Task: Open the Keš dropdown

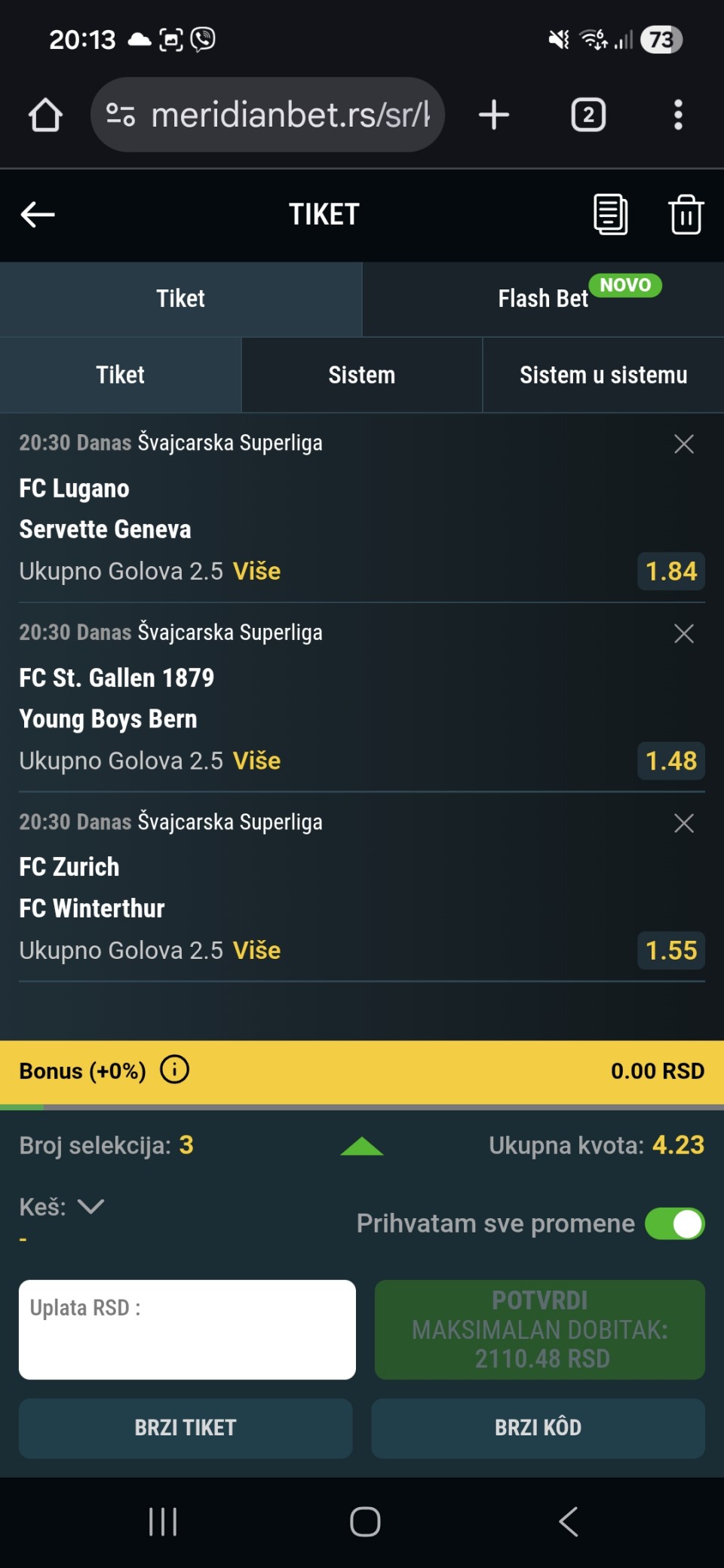Action: coord(90,1207)
